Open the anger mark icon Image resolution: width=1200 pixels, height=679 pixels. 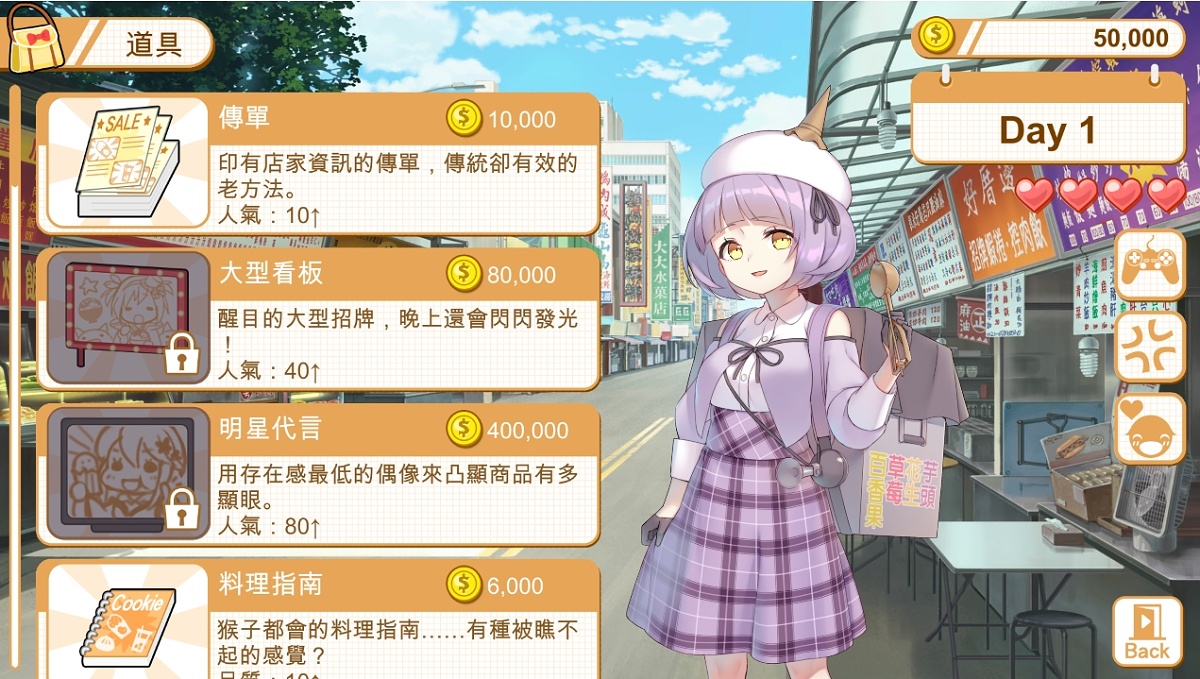(x=1149, y=347)
